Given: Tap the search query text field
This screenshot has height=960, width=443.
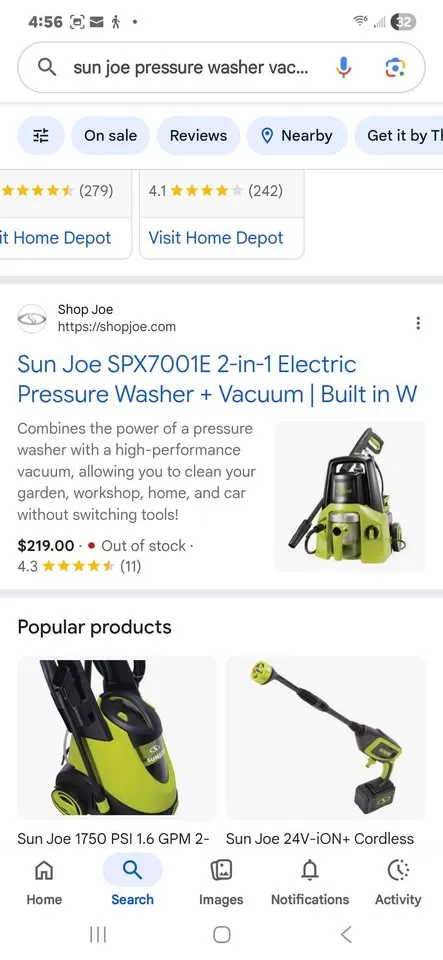Looking at the screenshot, I should pos(191,67).
